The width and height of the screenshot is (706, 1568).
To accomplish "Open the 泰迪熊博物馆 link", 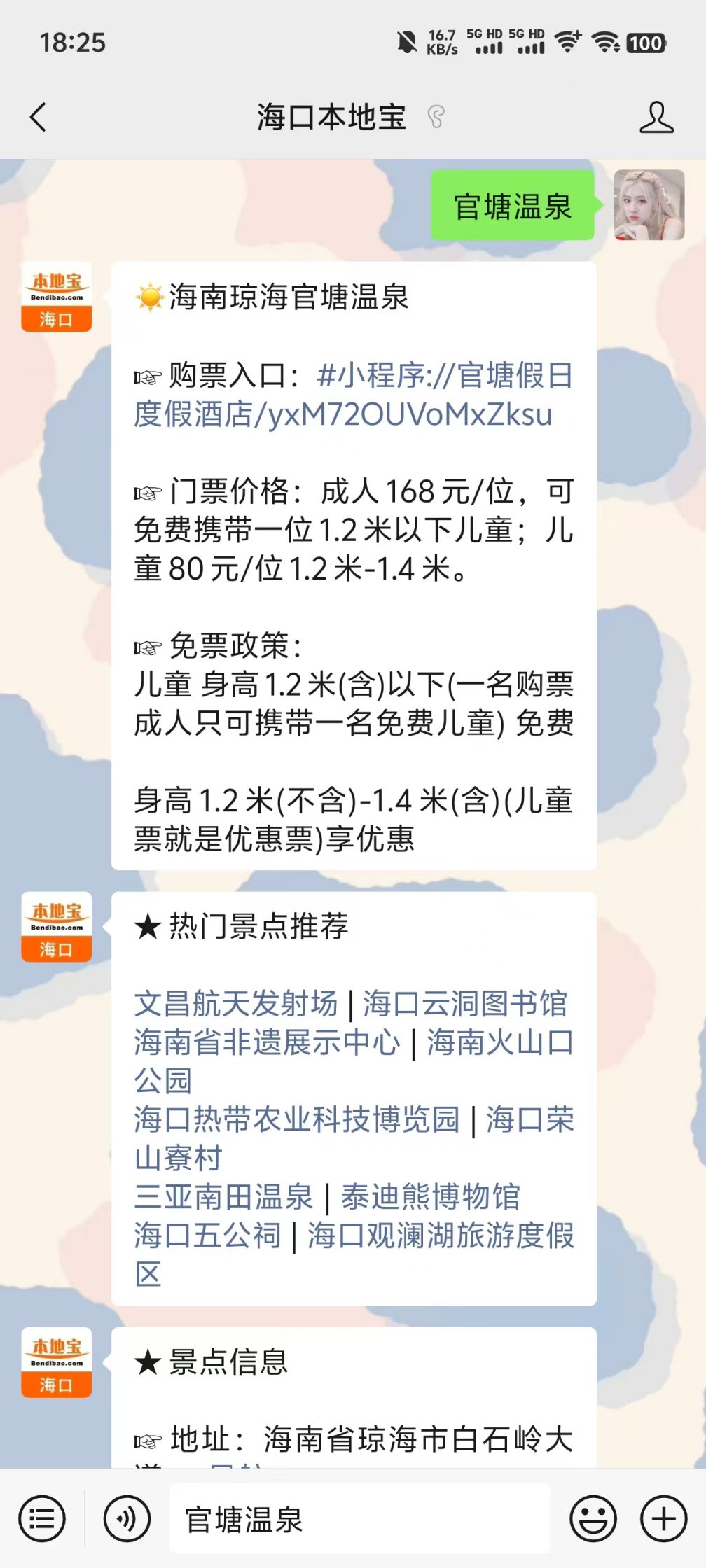I will (430, 1196).
